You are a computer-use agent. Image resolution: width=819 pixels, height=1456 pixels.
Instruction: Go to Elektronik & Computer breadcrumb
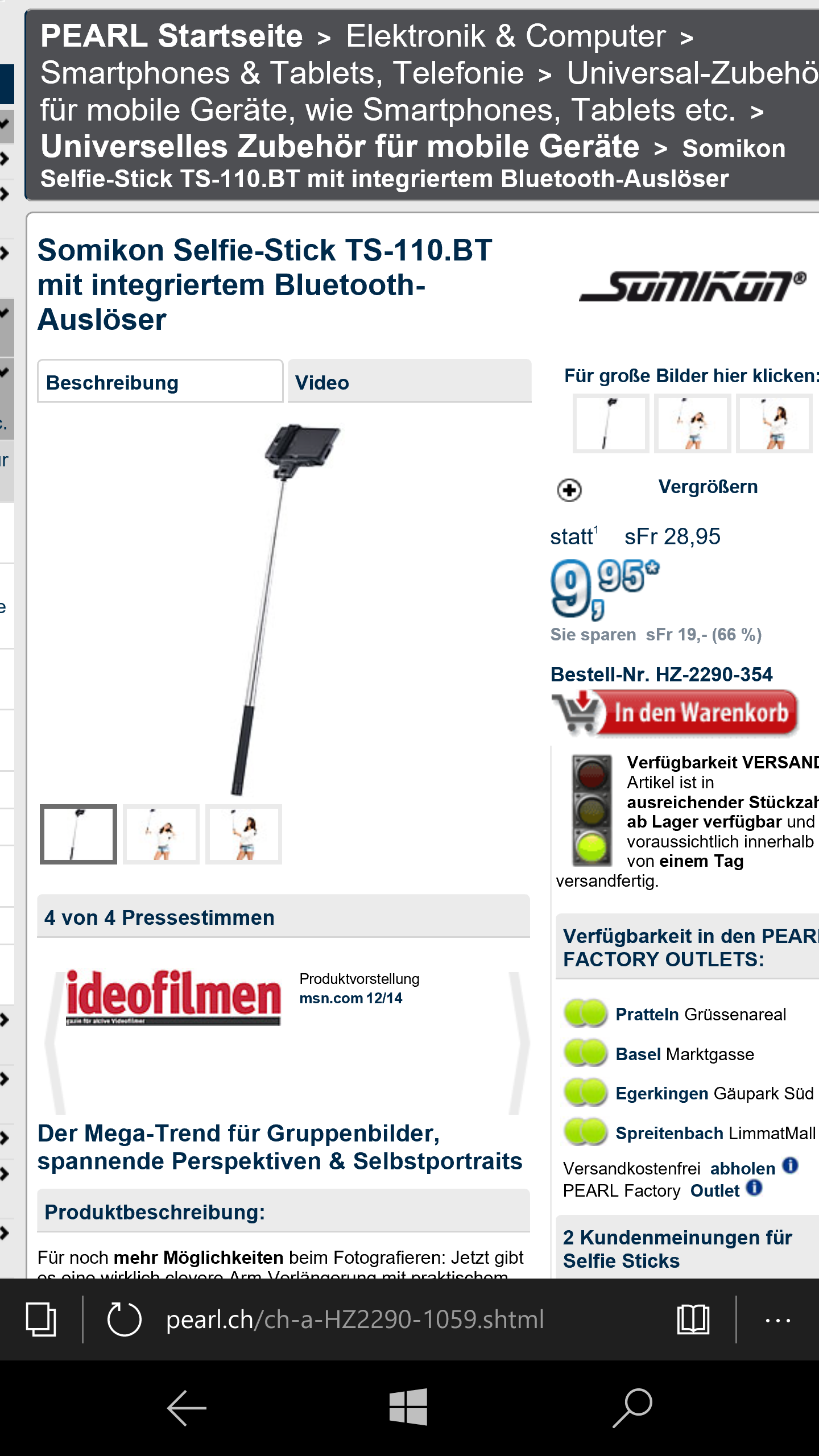(x=506, y=36)
